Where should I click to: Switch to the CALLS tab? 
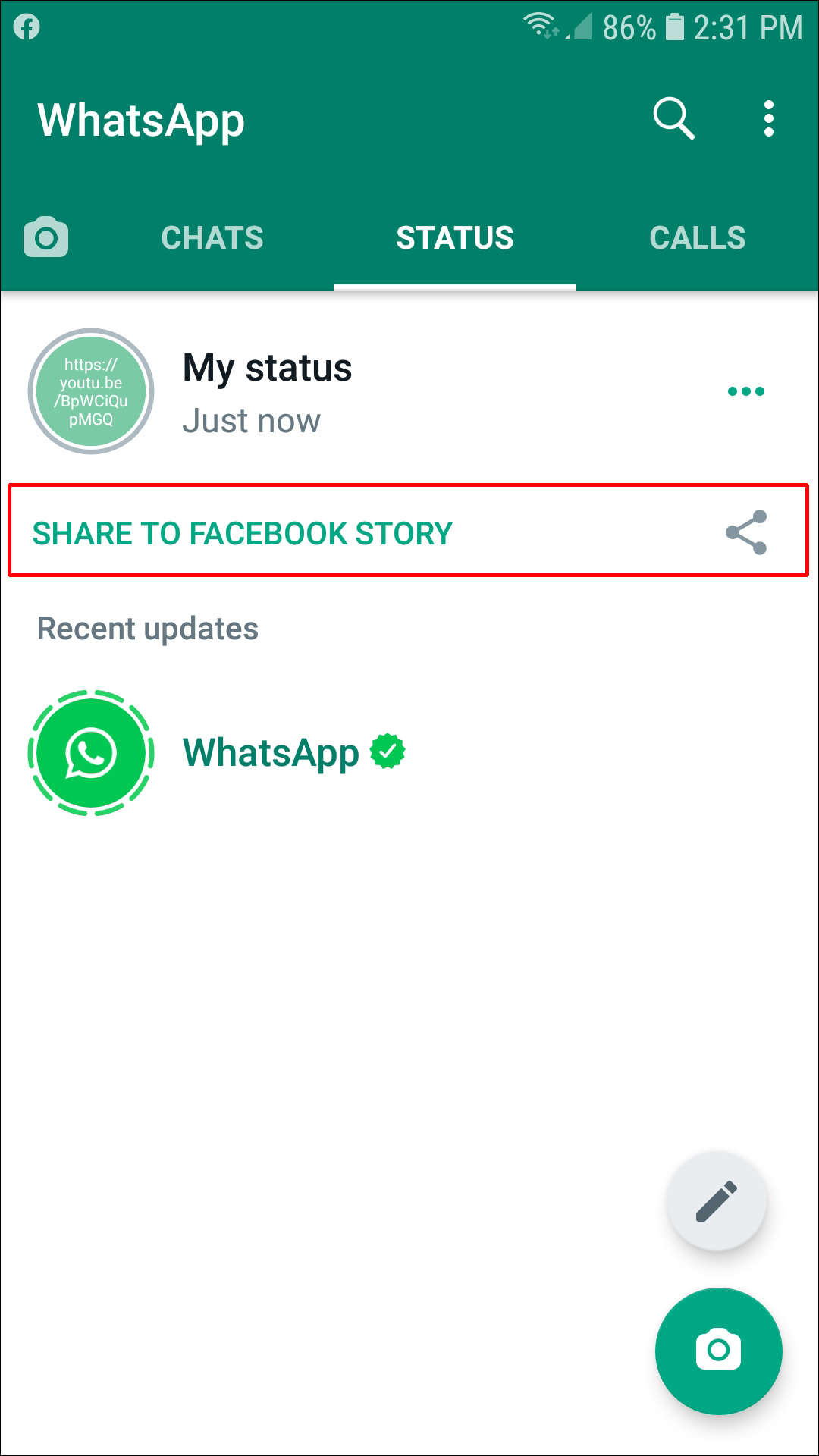coord(697,238)
